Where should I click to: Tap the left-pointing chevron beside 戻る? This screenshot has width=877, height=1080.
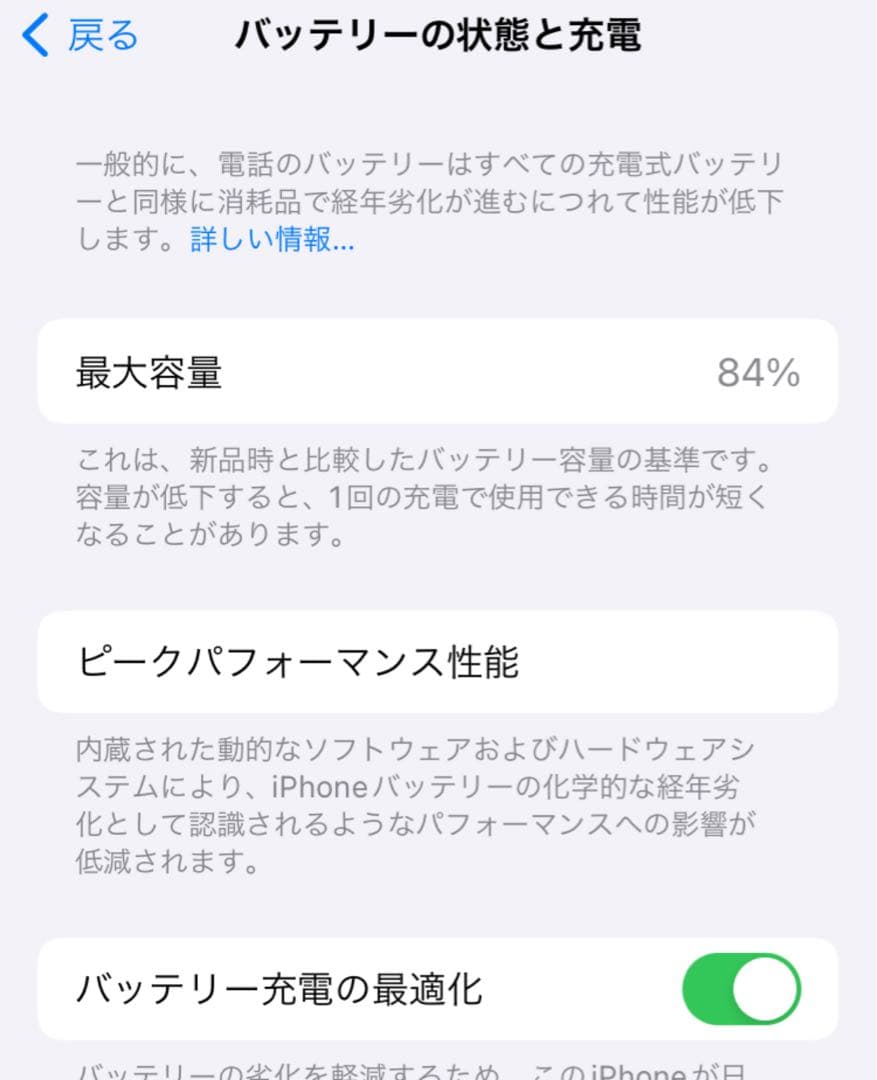click(33, 33)
